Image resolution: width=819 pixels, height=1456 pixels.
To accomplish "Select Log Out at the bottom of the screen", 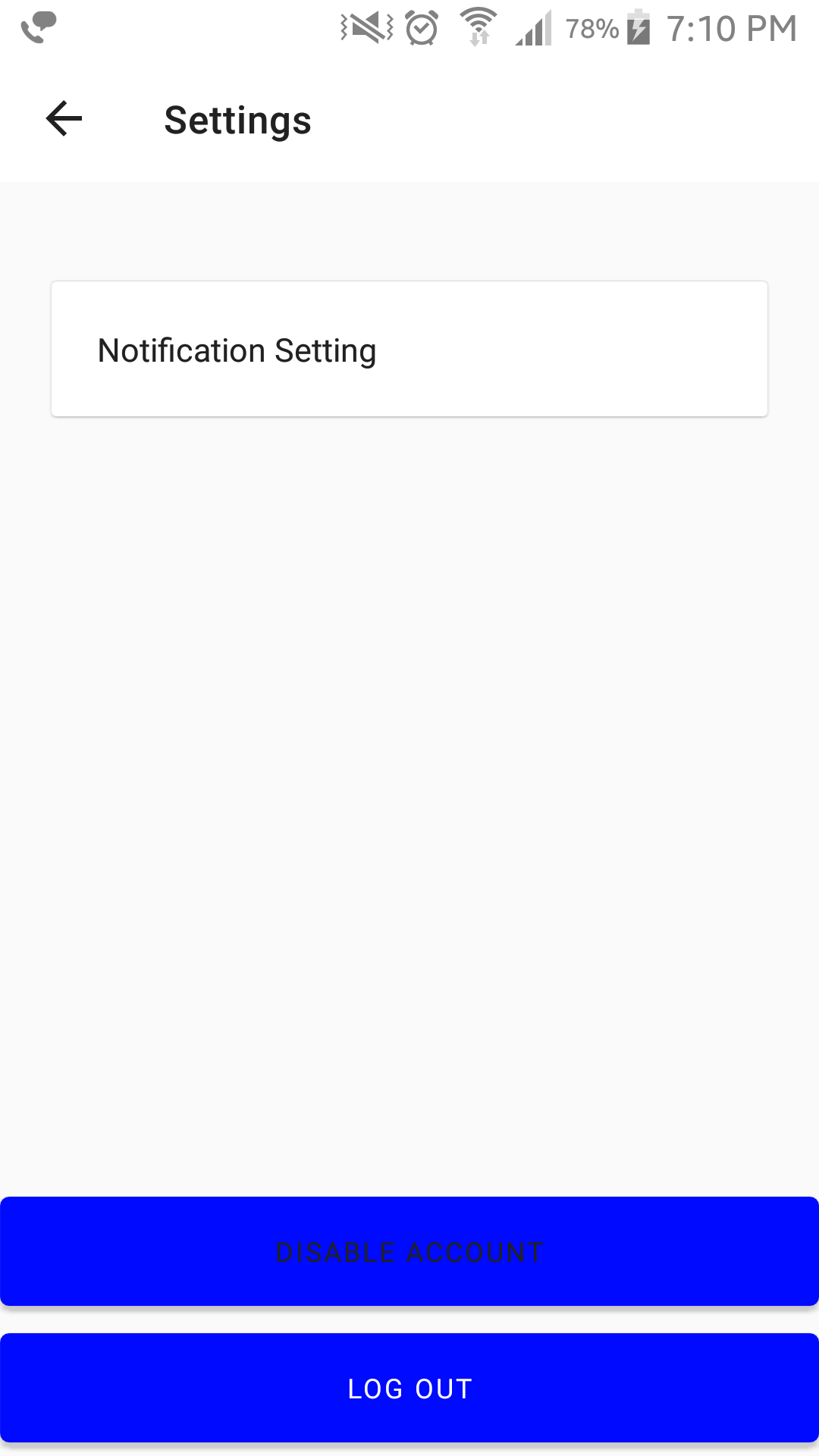I will coord(409,1389).
